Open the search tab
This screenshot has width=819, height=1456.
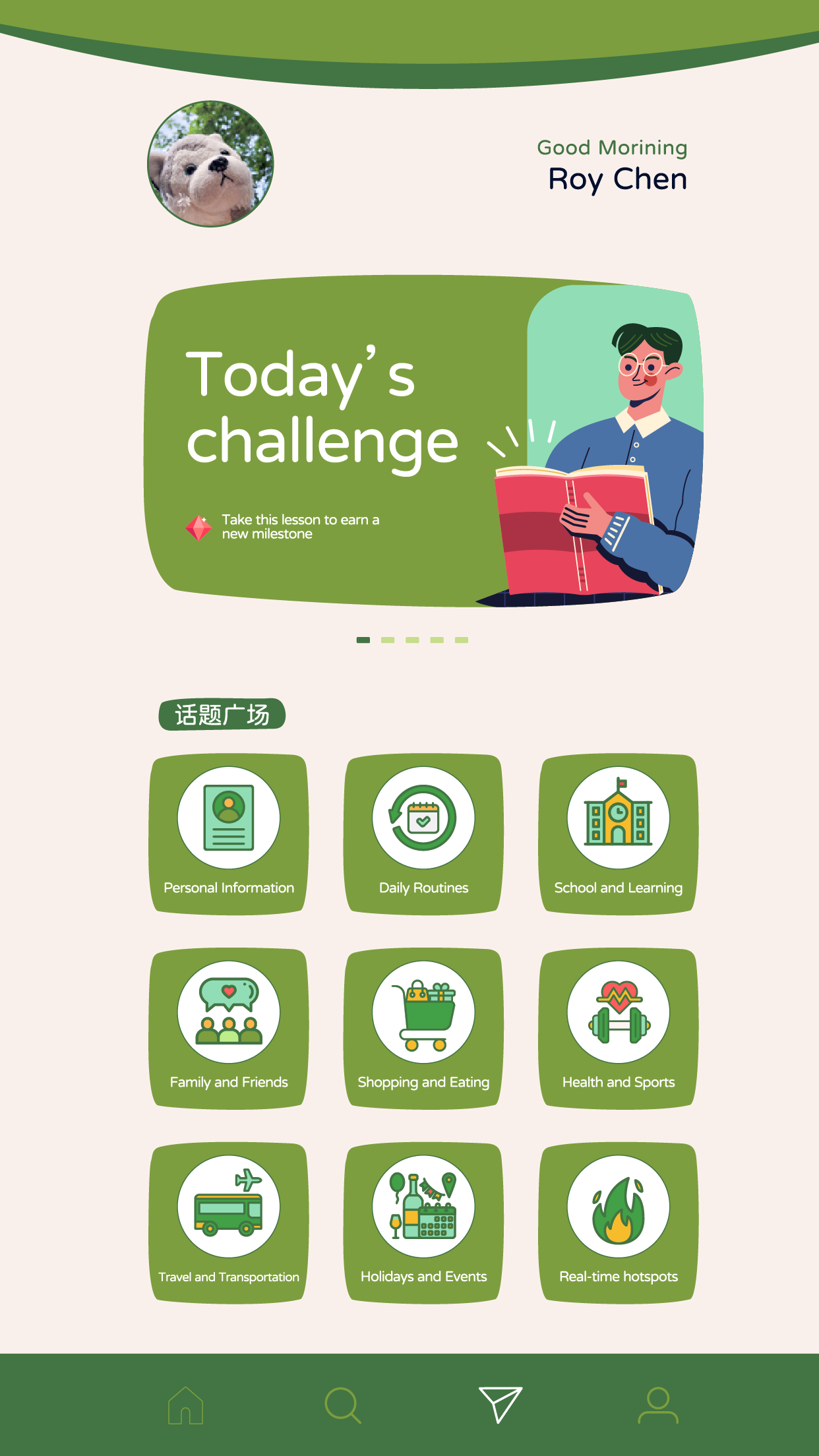pos(343,1405)
